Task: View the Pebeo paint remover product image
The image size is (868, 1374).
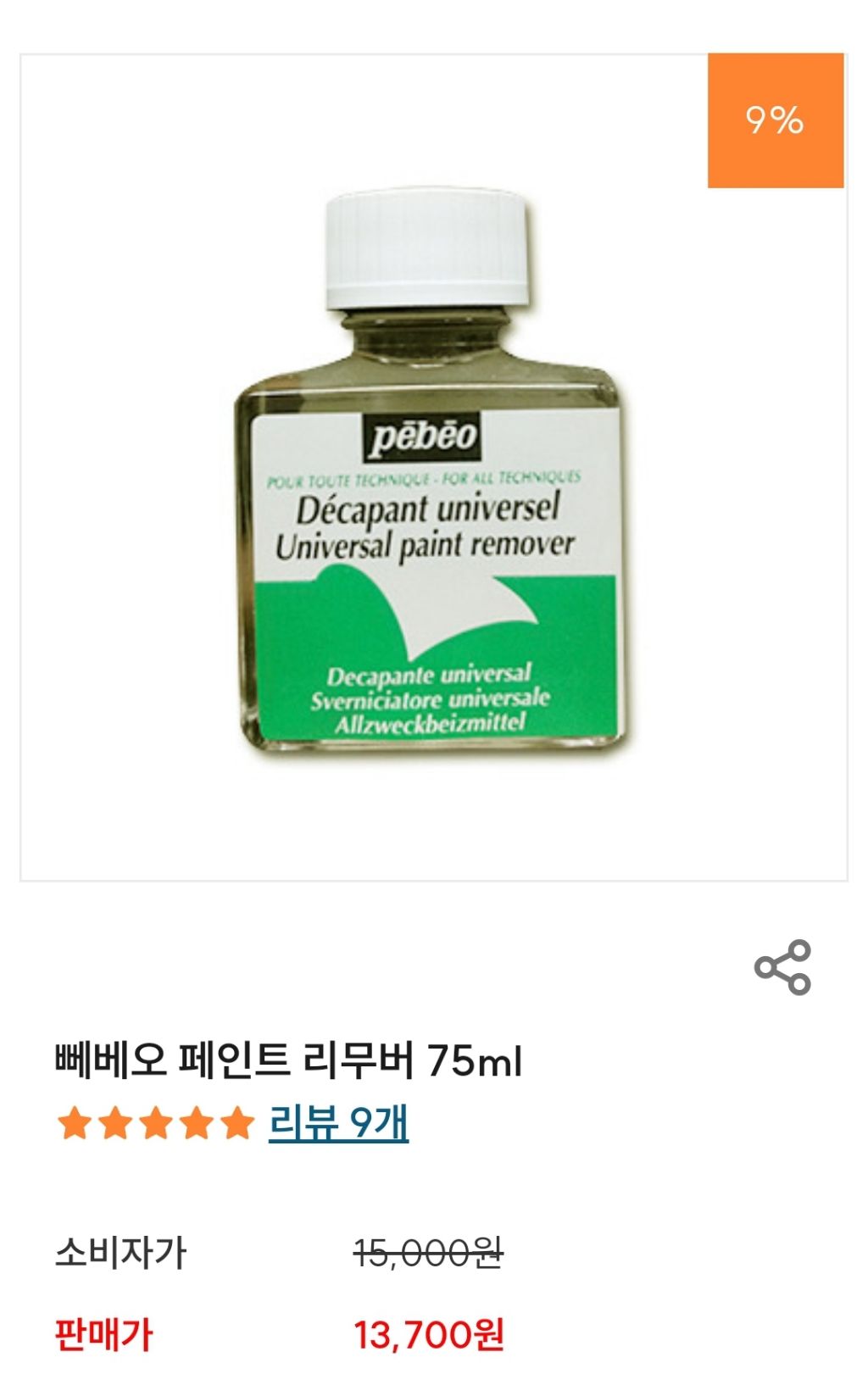Action: (432, 475)
